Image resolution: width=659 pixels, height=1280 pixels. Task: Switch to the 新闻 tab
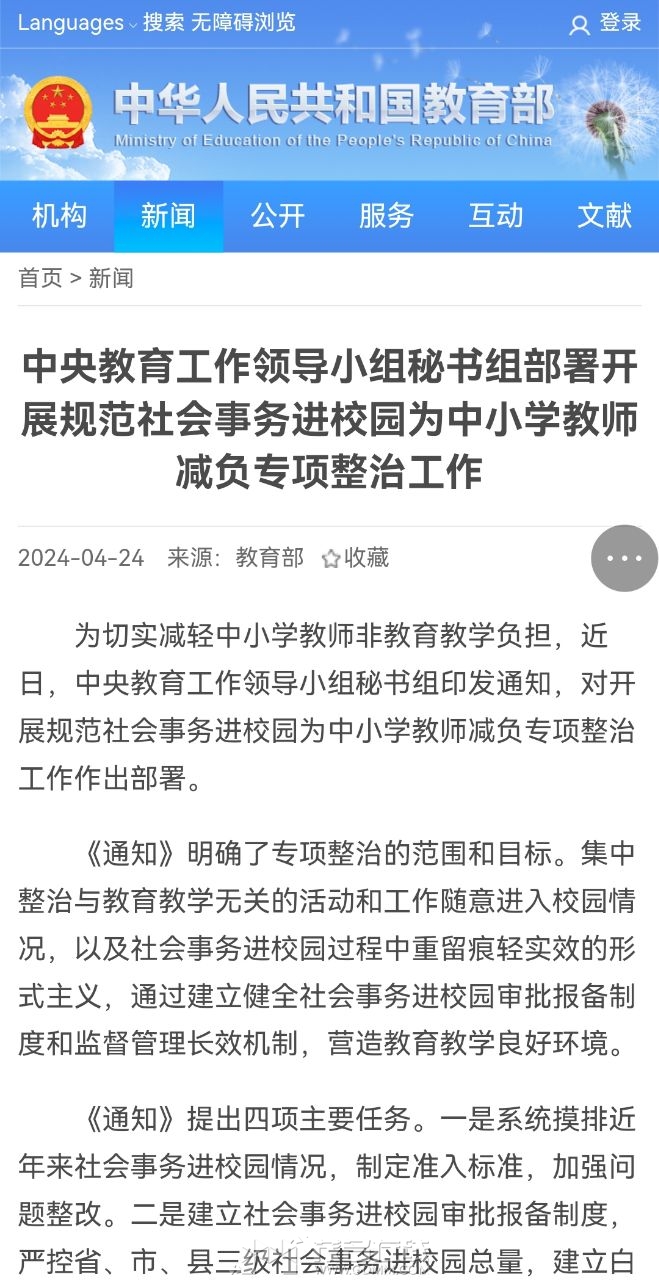(168, 216)
